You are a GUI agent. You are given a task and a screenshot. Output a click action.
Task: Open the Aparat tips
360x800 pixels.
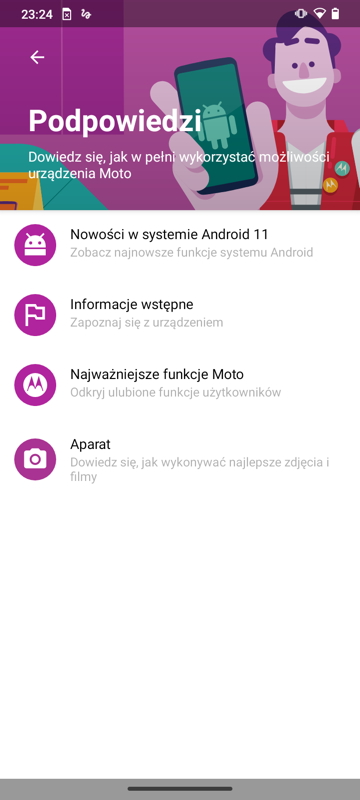[180, 460]
